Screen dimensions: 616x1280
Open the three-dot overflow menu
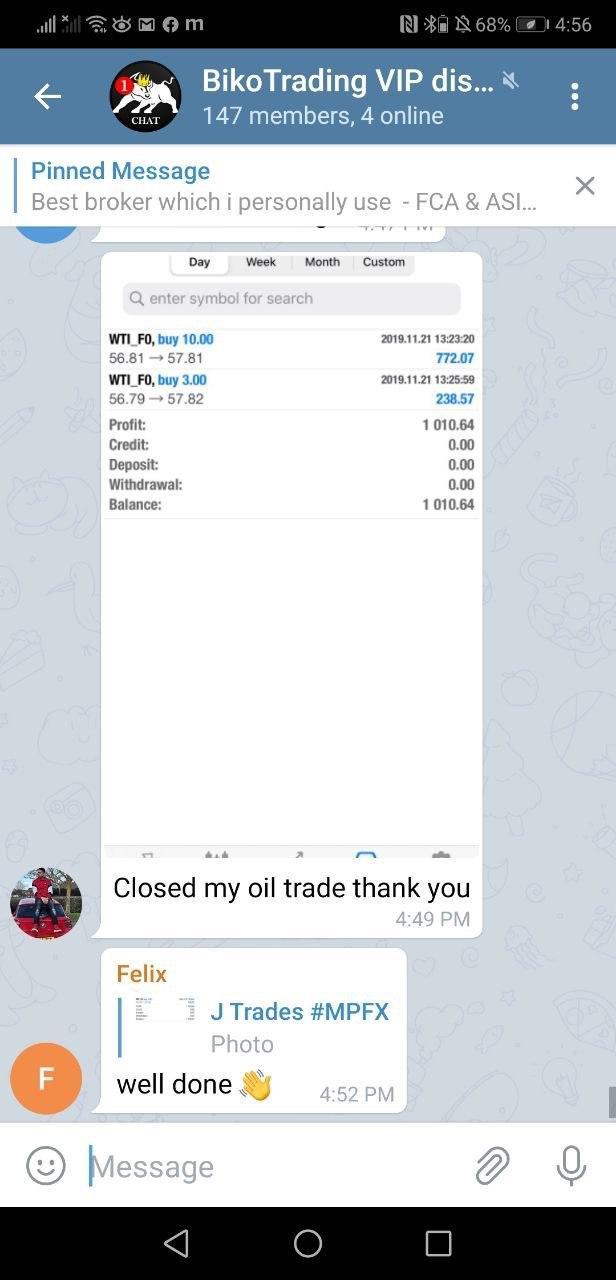574,96
